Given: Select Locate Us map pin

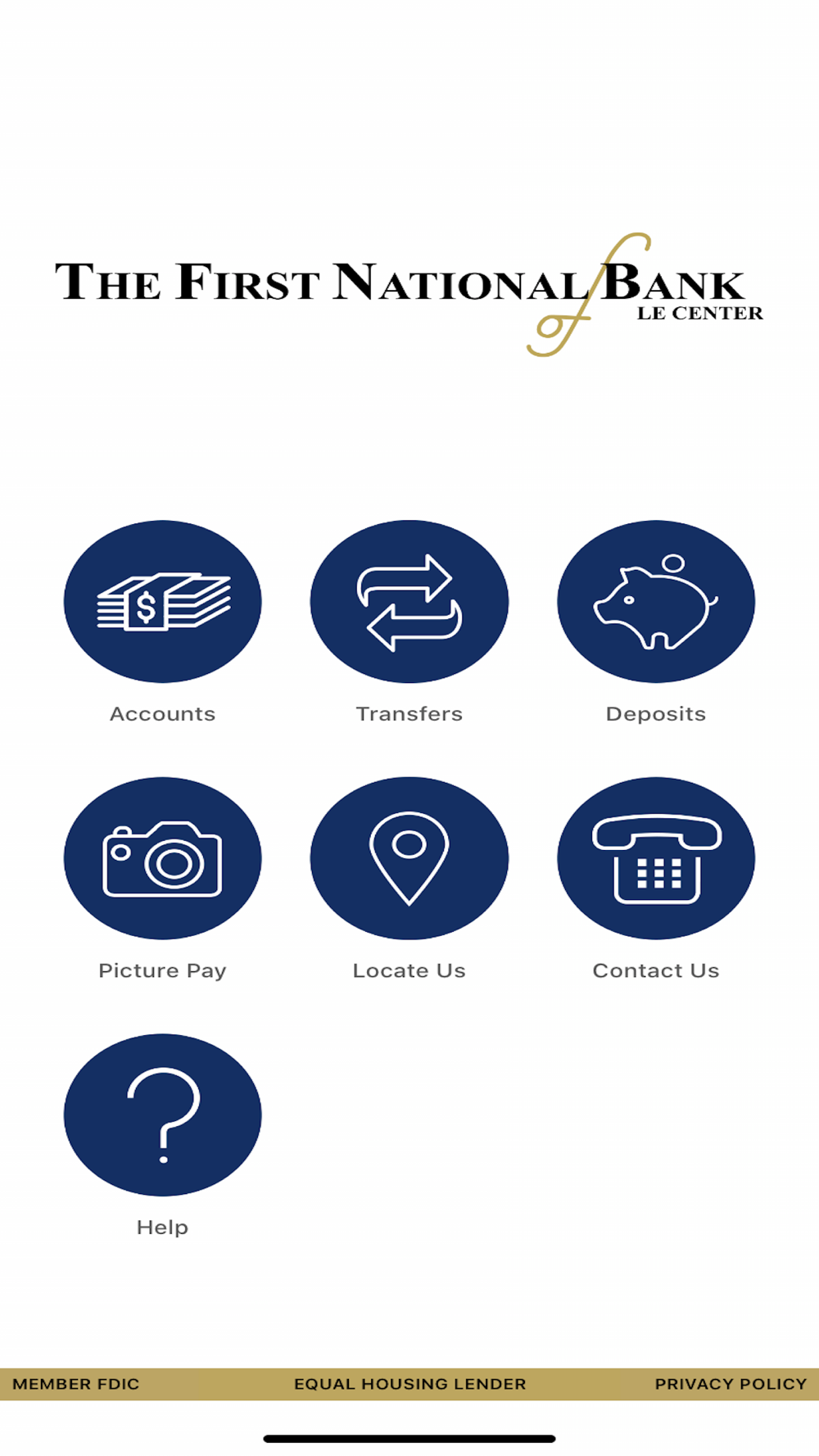Looking at the screenshot, I should pos(409,858).
